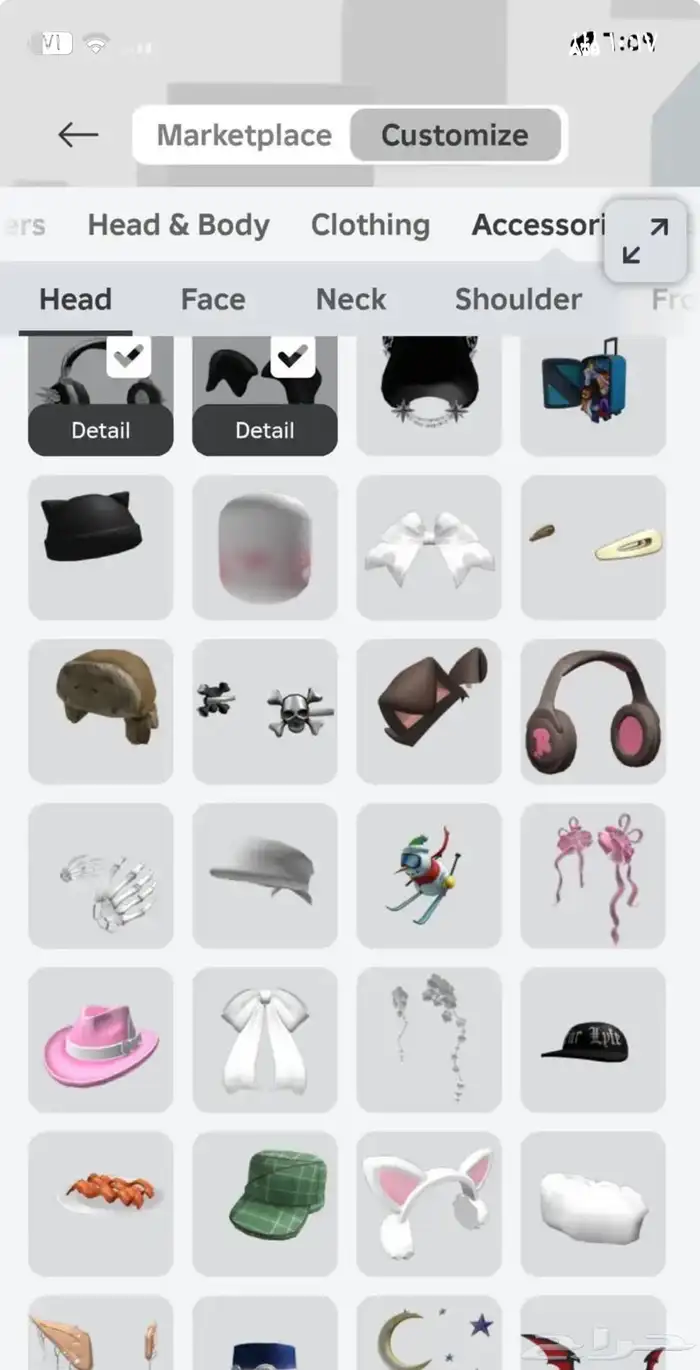Select the white bow accessory
The height and width of the screenshot is (1370, 700).
428,547
